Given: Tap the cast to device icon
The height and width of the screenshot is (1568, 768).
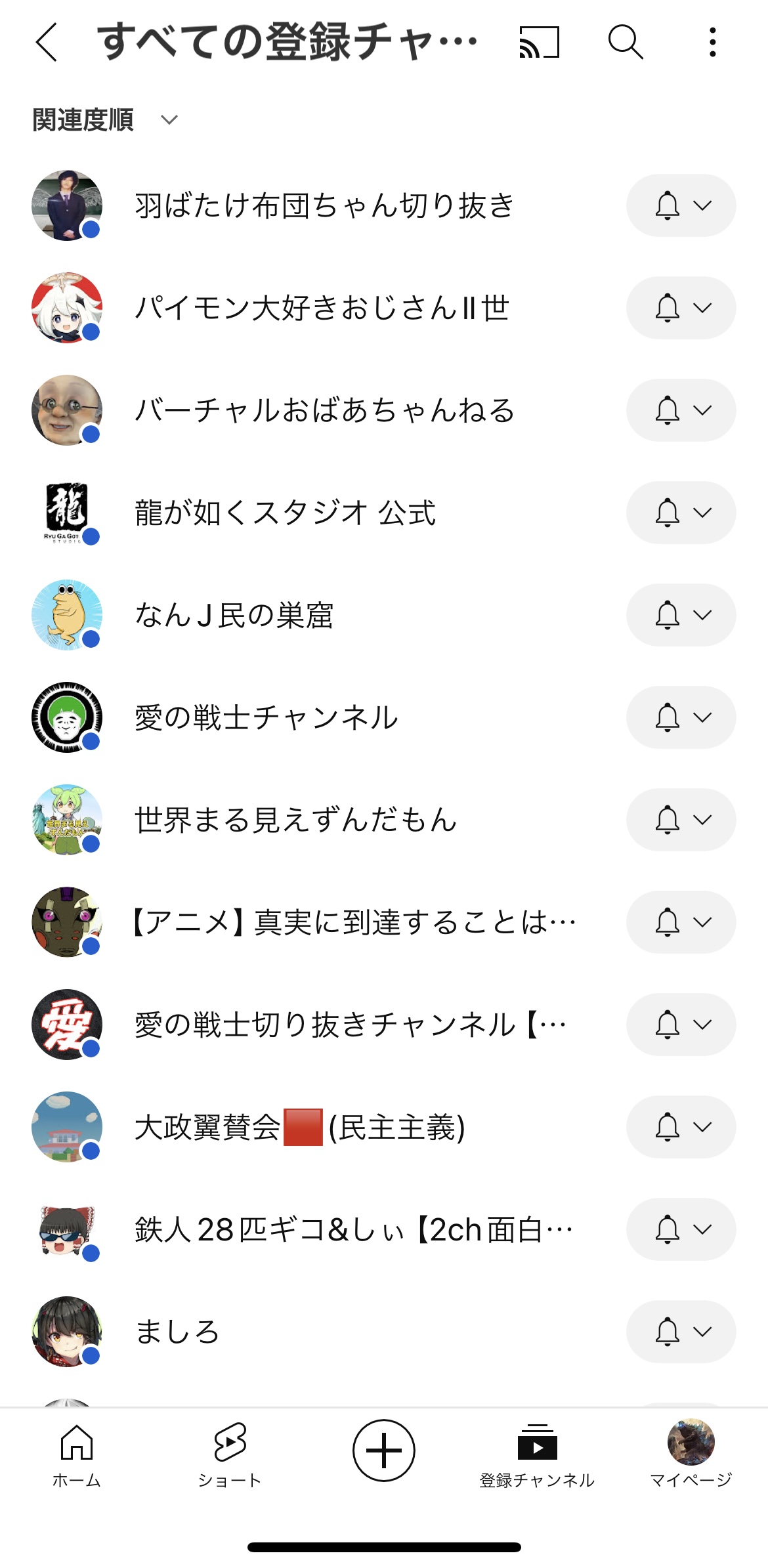Looking at the screenshot, I should [x=539, y=43].
